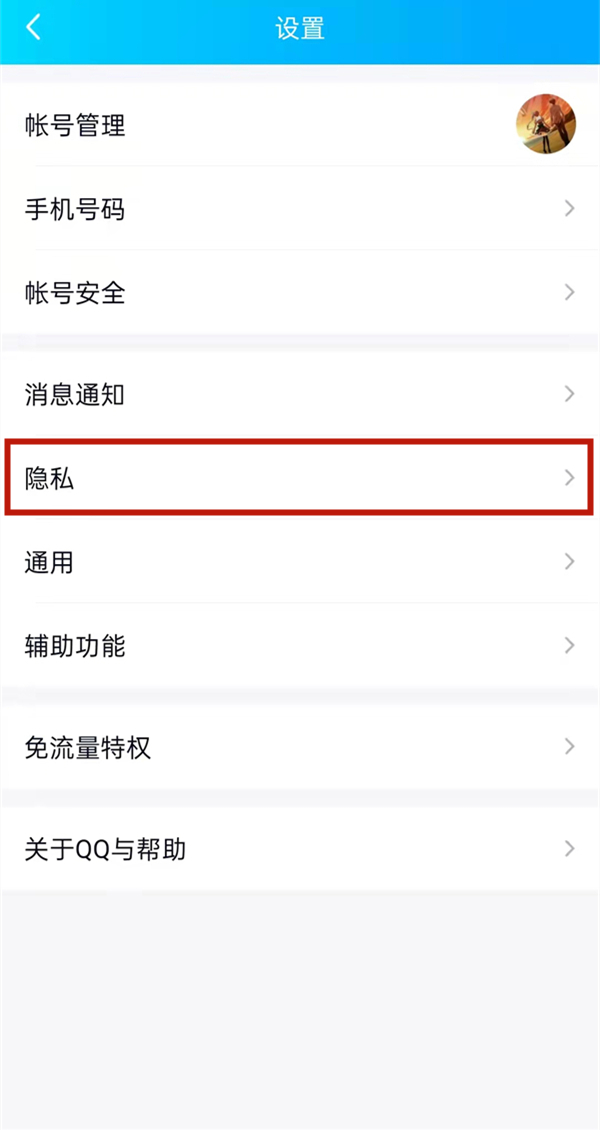Image resolution: width=600 pixels, height=1130 pixels.
Task: Open 帐号安全 account security
Action: 300,293
